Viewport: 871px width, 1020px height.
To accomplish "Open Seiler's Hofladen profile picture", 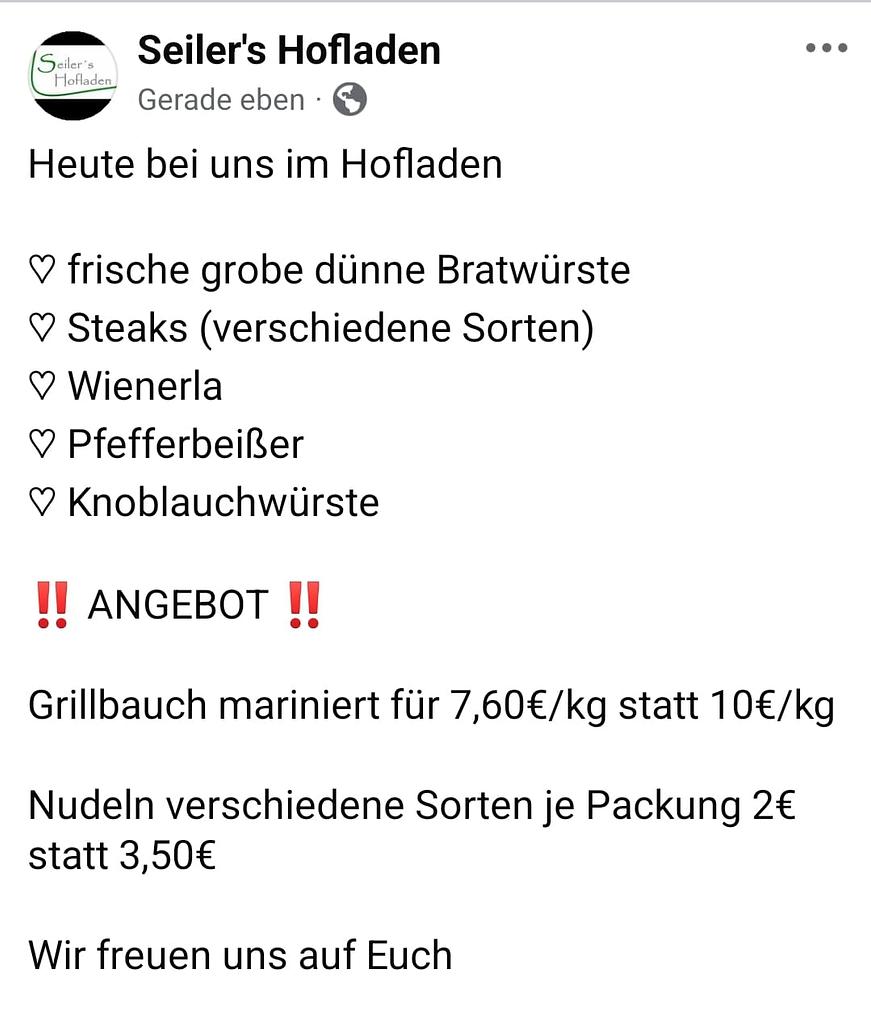I will 73,75.
